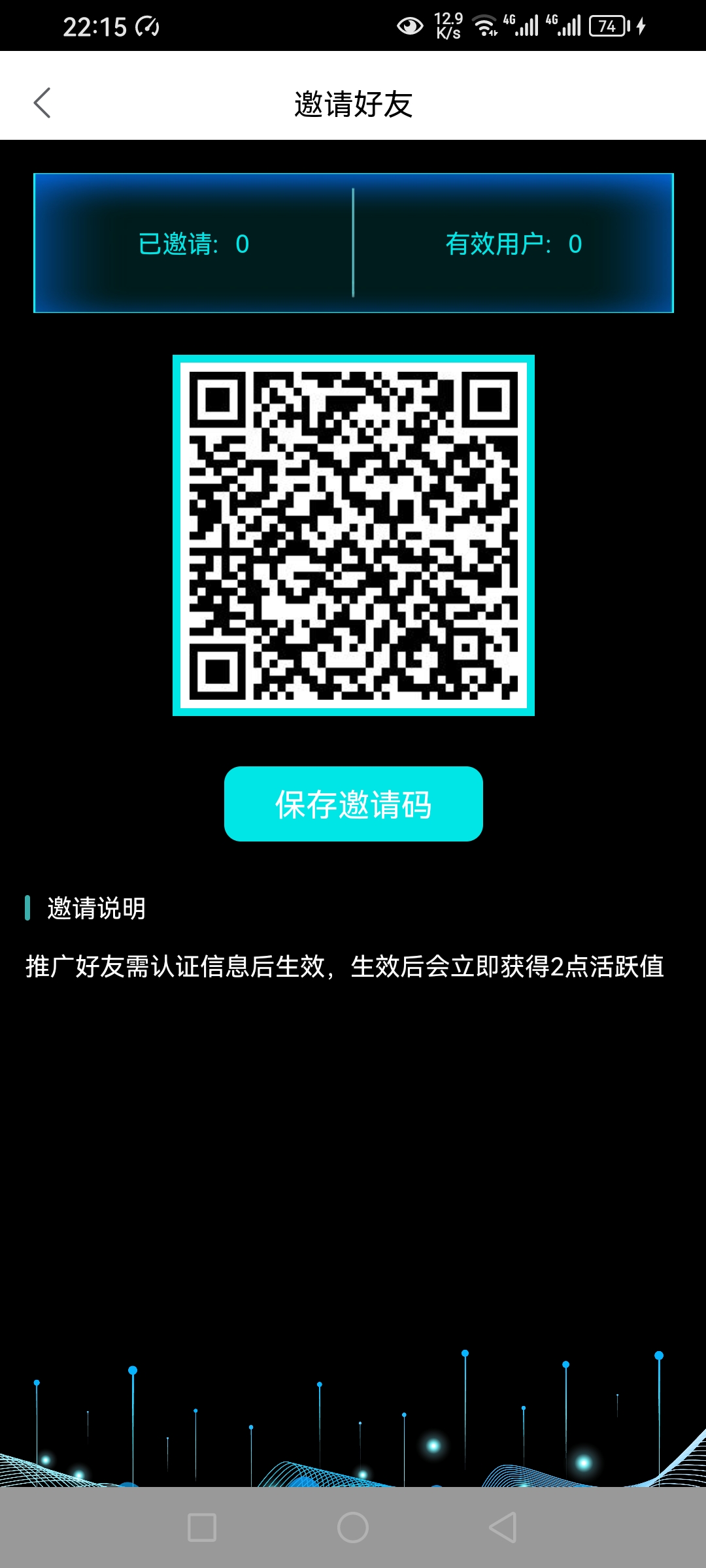The image size is (706, 1568).
Task: Tap the system home button
Action: click(353, 1527)
